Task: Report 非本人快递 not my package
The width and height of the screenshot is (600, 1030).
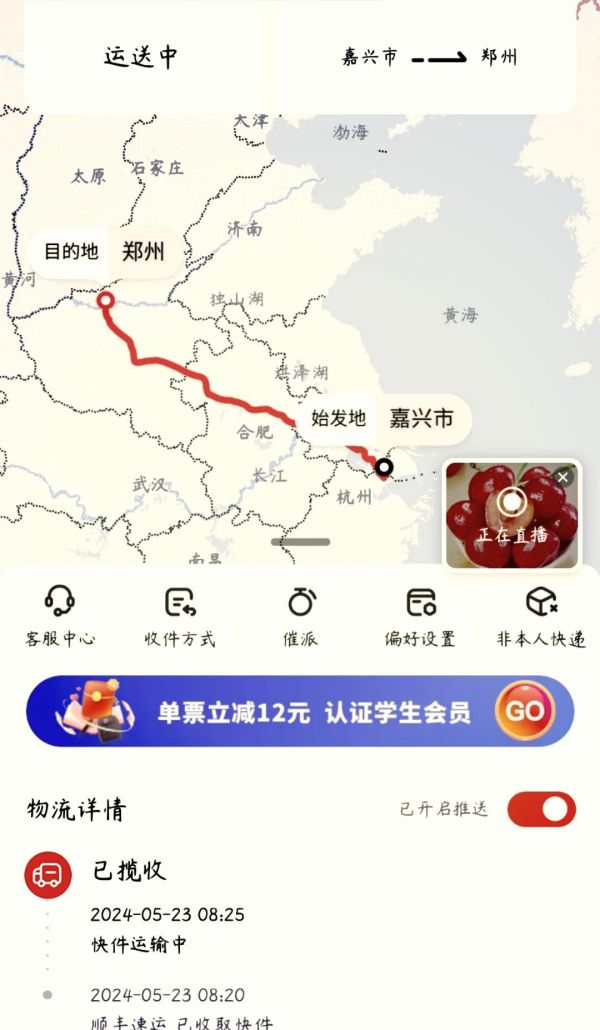Action: [x=541, y=615]
